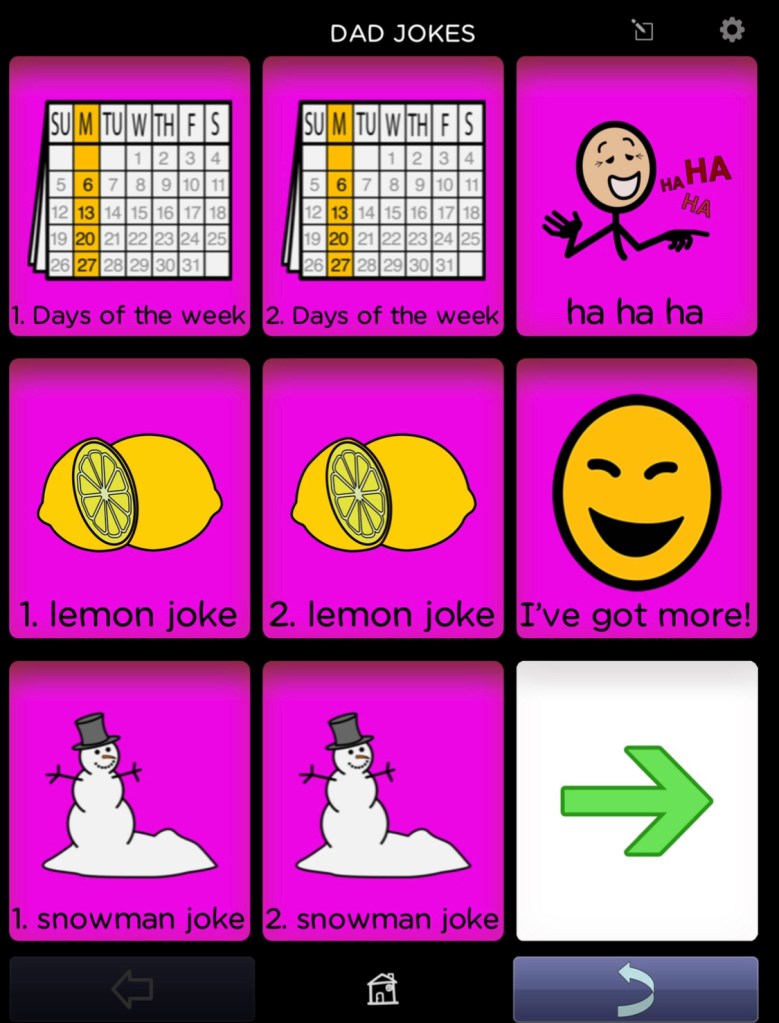Play the '2. snowman joke' tile

[x=383, y=800]
